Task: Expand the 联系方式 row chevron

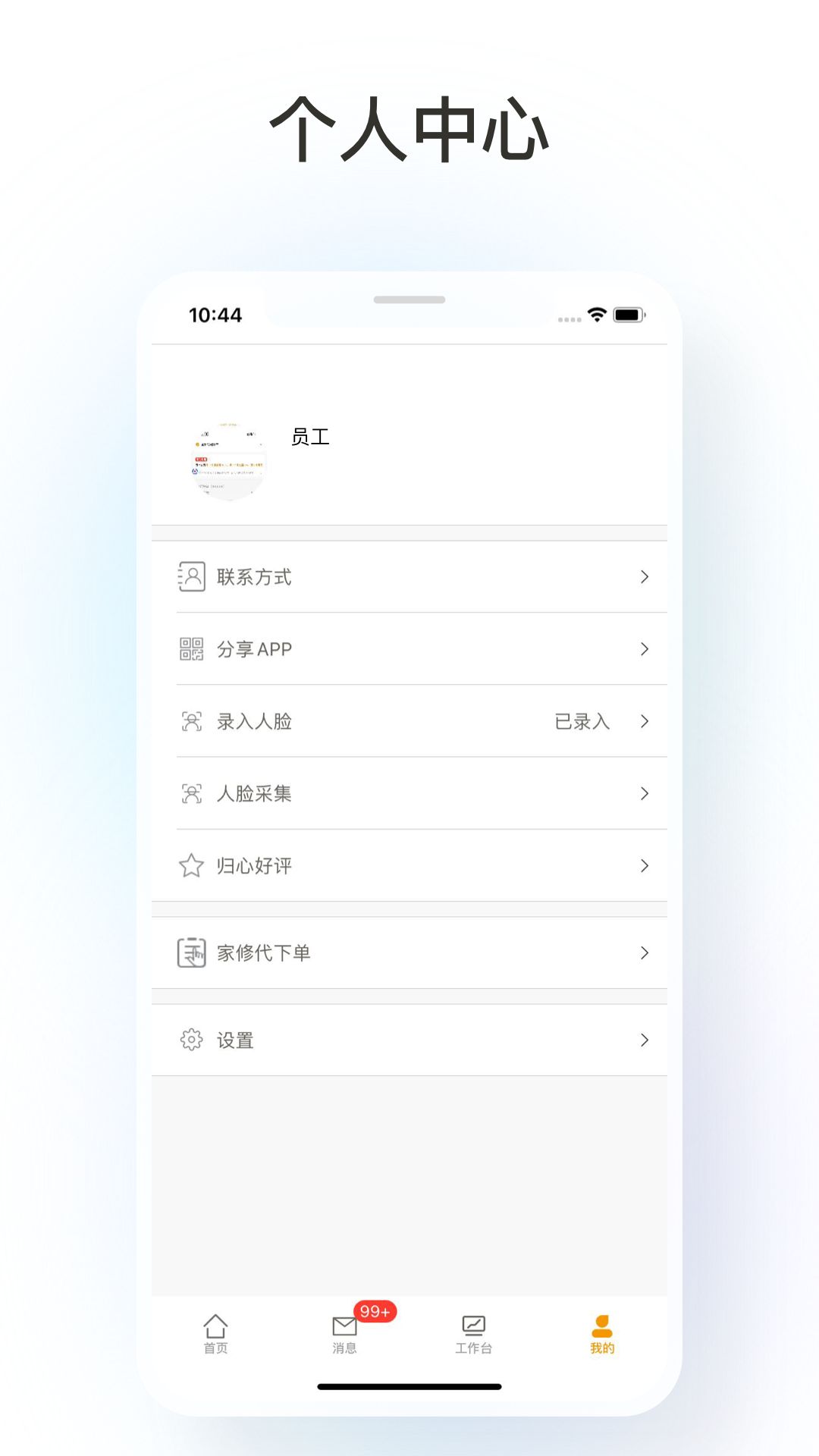Action: (645, 576)
